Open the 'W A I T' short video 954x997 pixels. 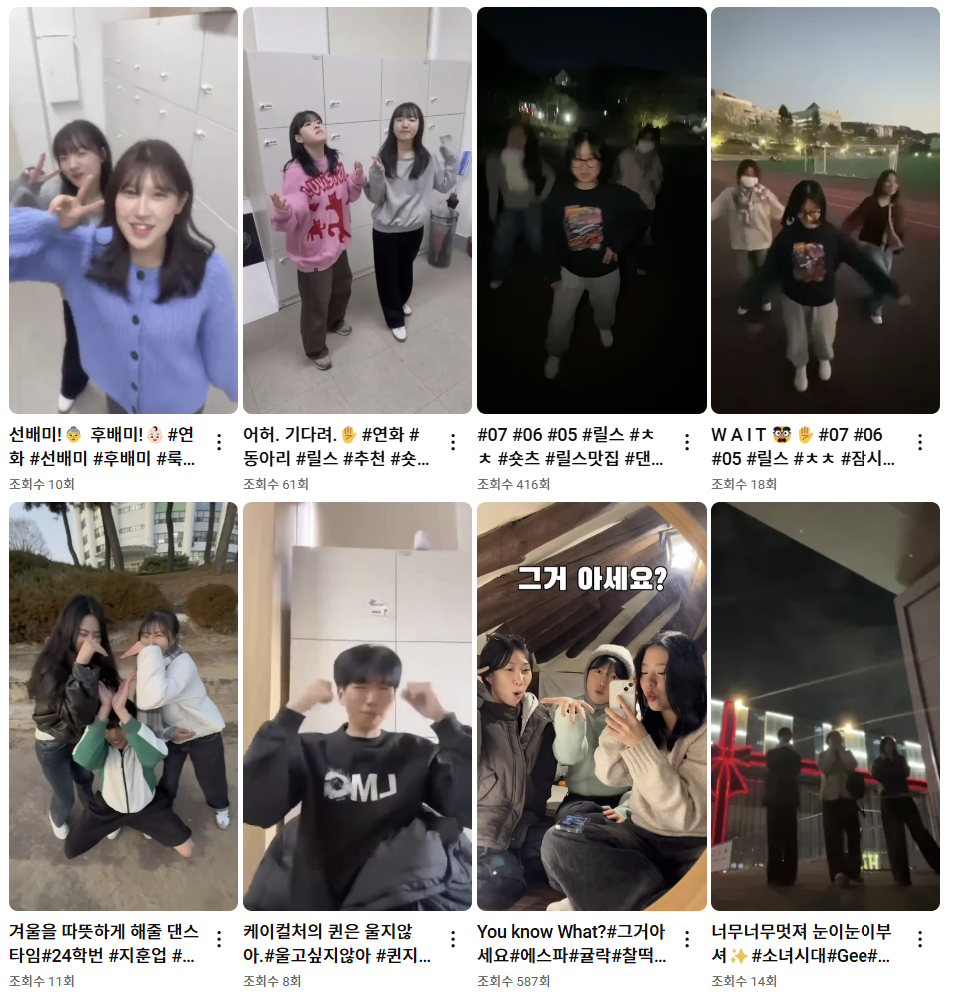(825, 210)
